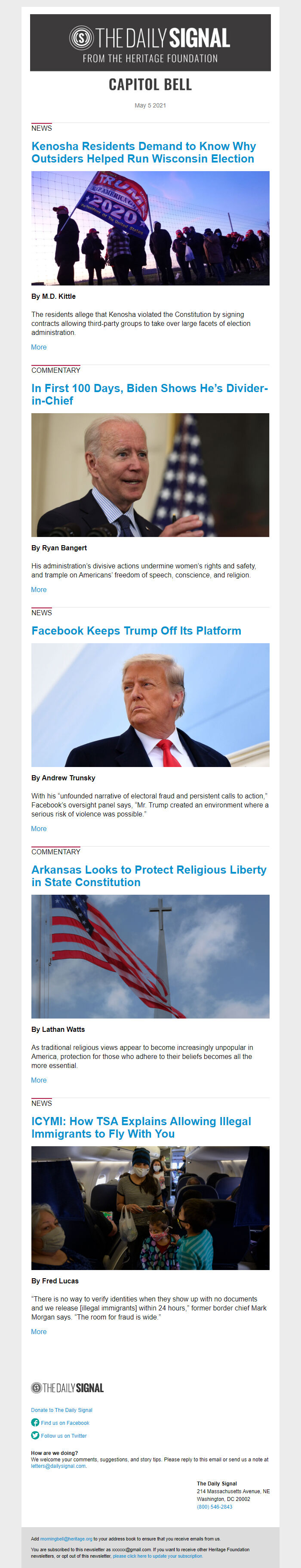
Task: Tap More under Fred Lucas's article
Action: pyautogui.click(x=38, y=1331)
